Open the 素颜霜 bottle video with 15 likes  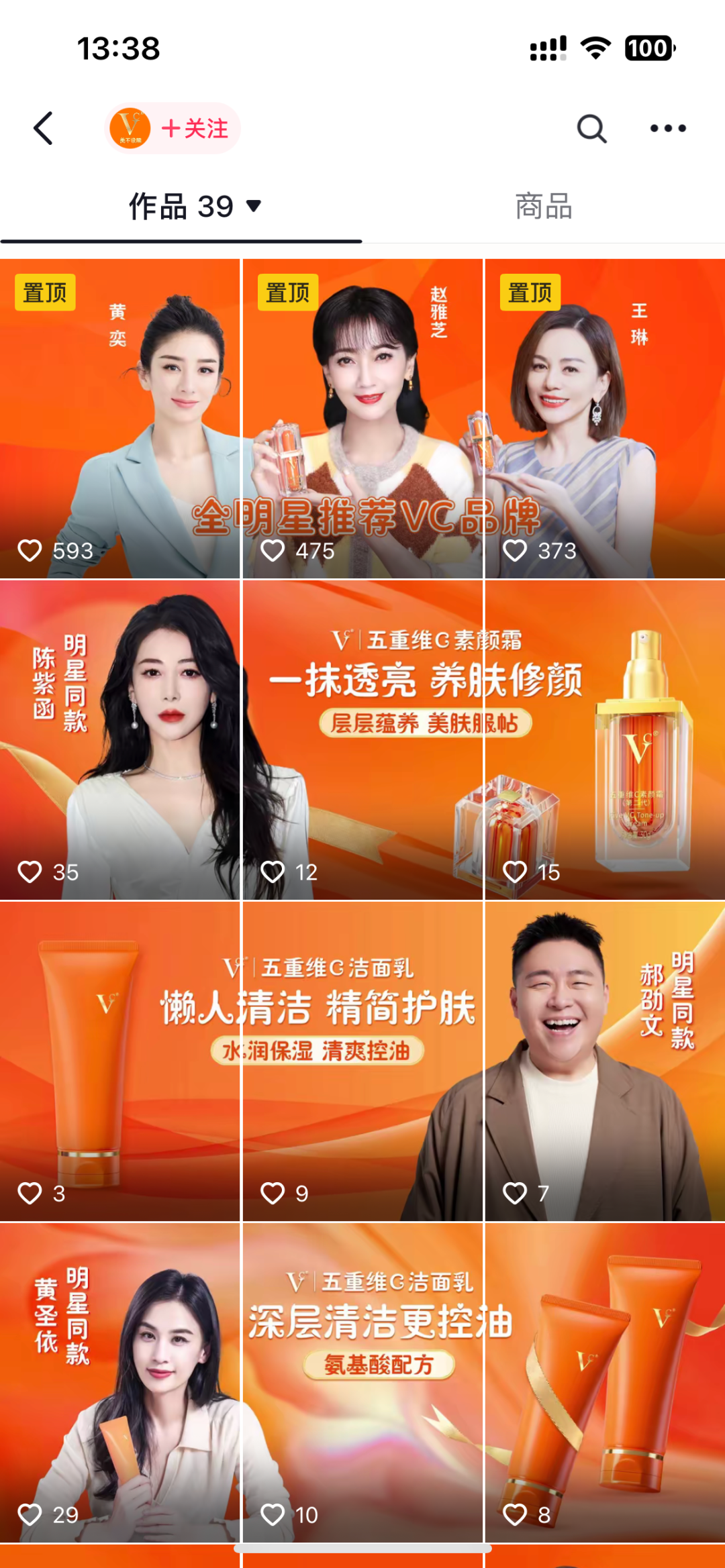[605, 739]
